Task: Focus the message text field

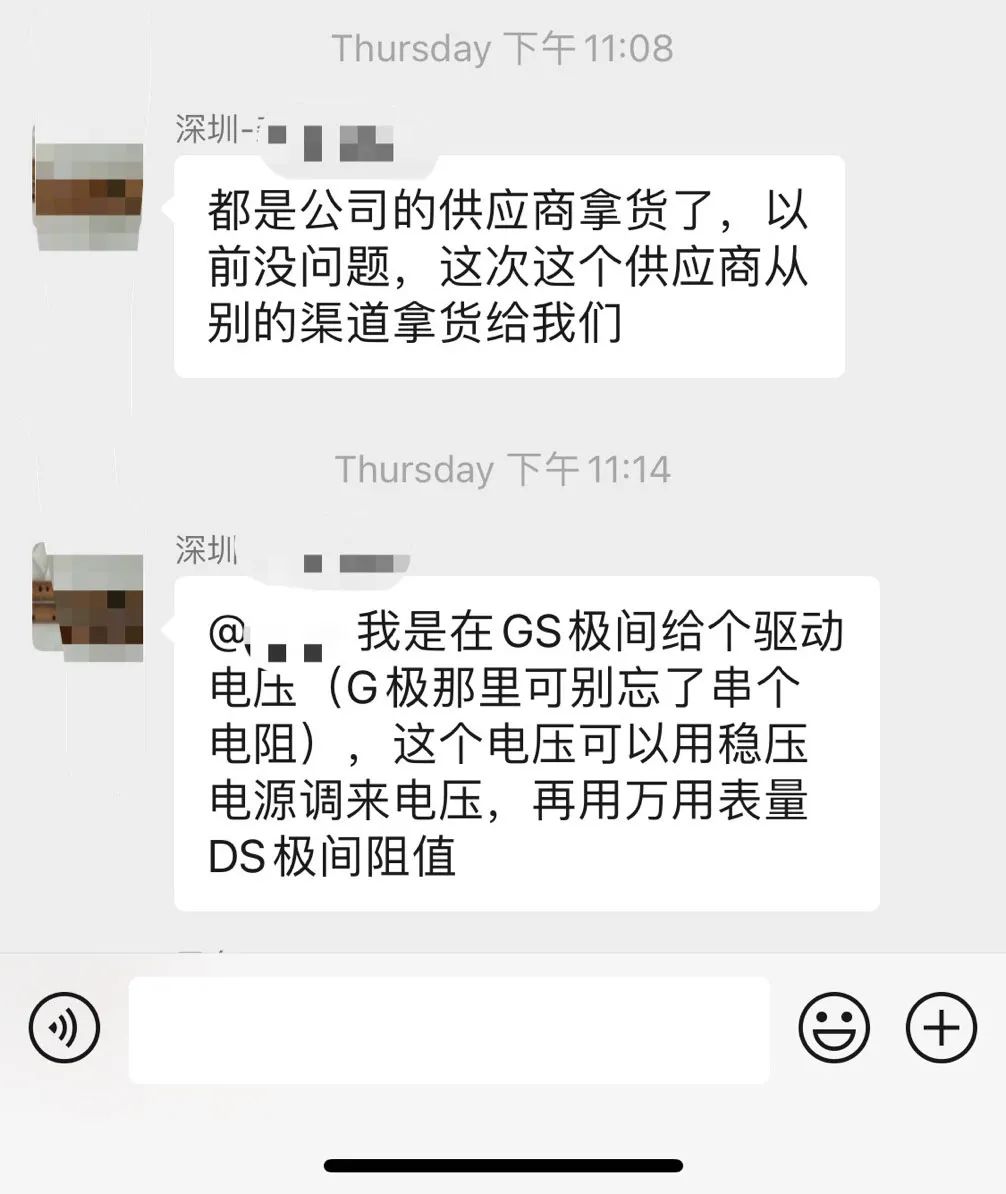Action: 449,1029
